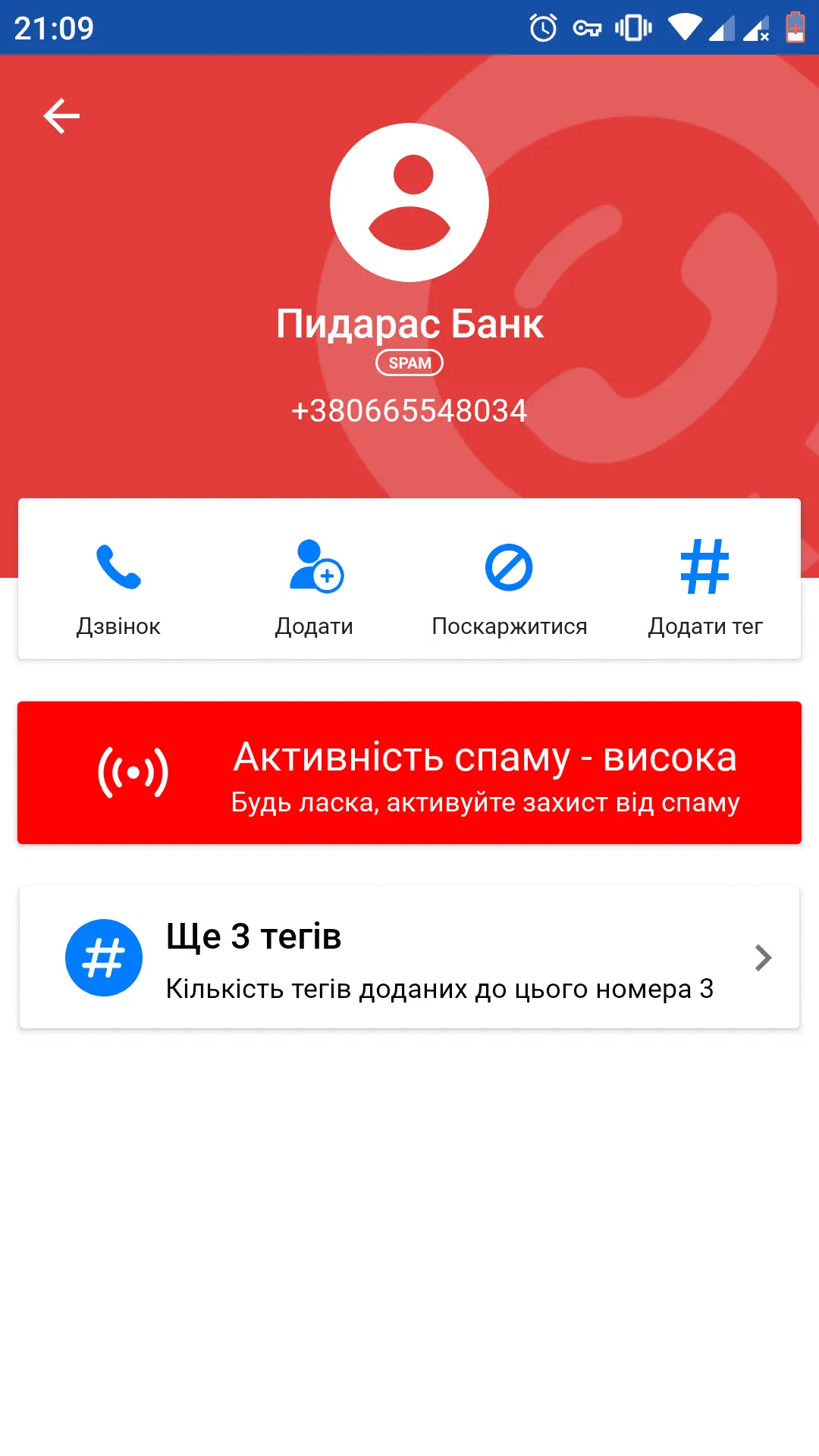Go back using the top-left arrow
This screenshot has height=1456, width=819.
(x=61, y=116)
